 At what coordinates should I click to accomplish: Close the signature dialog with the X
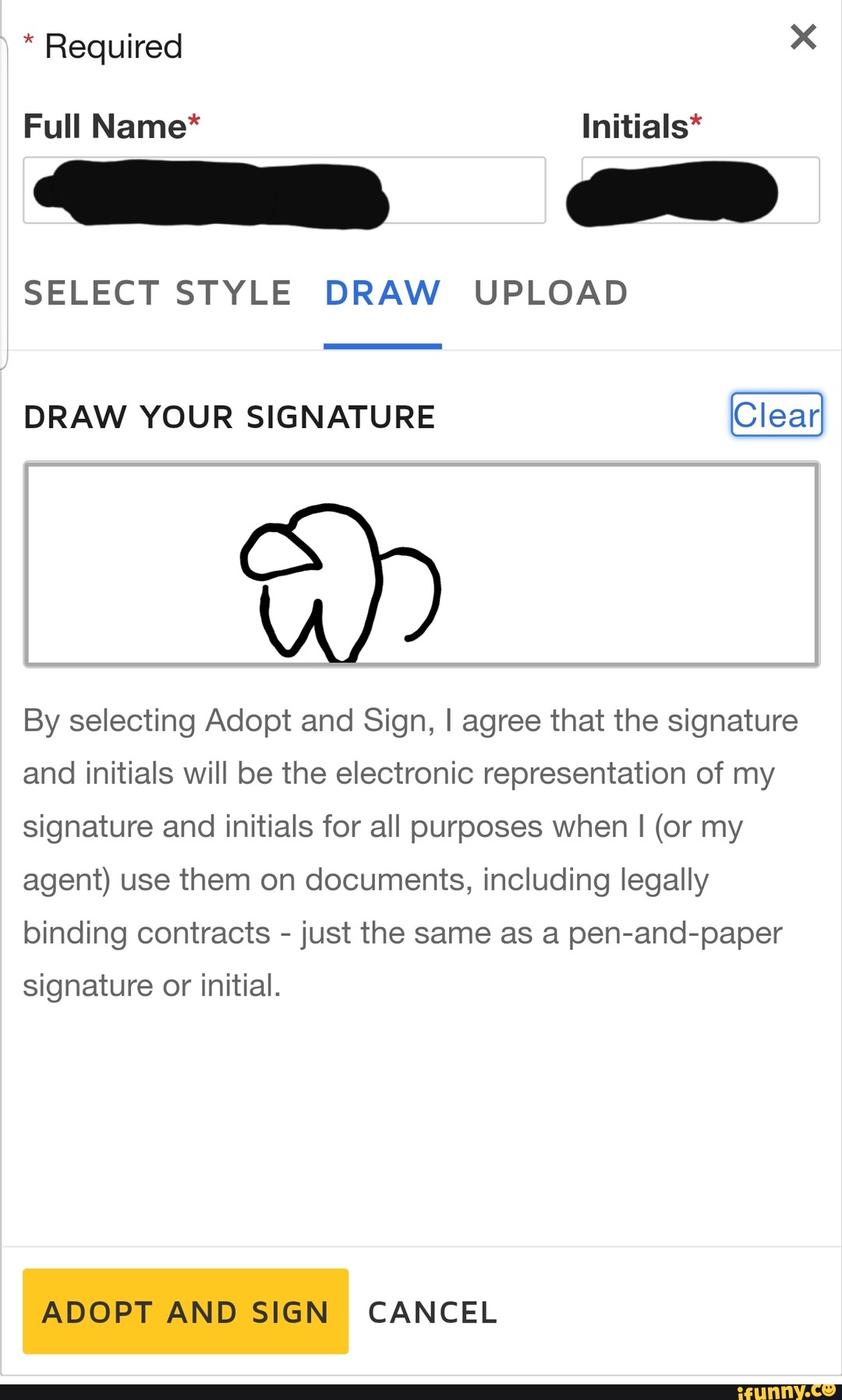(x=801, y=36)
